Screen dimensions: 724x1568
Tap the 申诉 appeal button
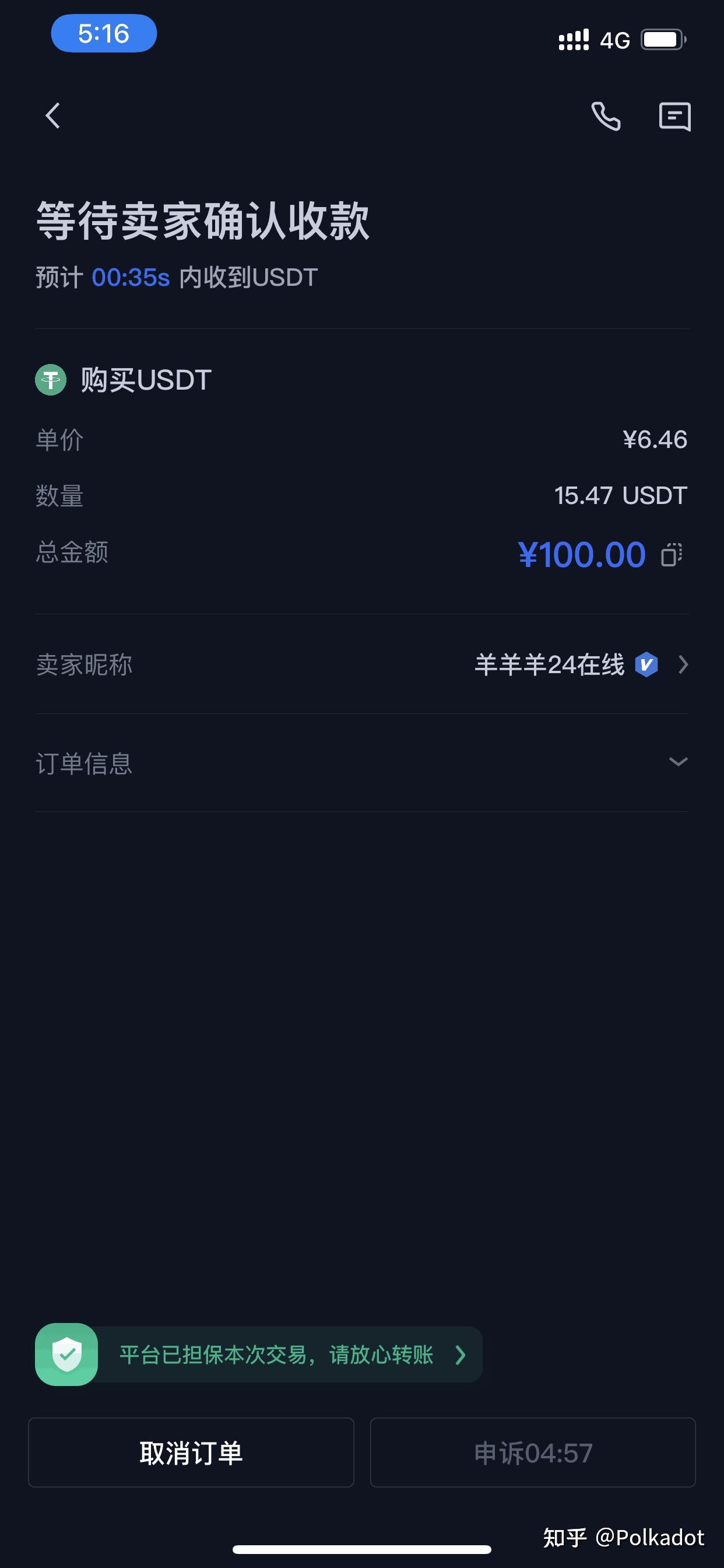[532, 1452]
